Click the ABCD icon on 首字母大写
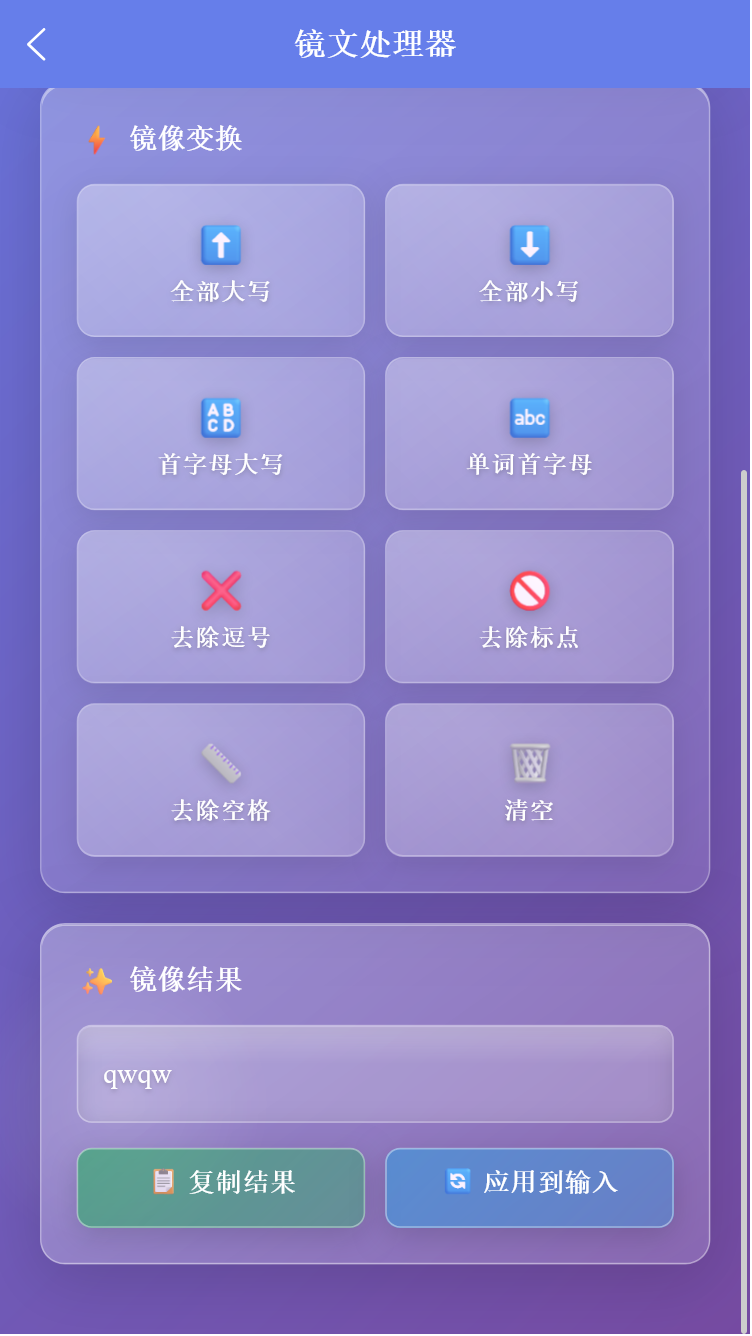Viewport: 752px width, 1336px height. tap(220, 416)
